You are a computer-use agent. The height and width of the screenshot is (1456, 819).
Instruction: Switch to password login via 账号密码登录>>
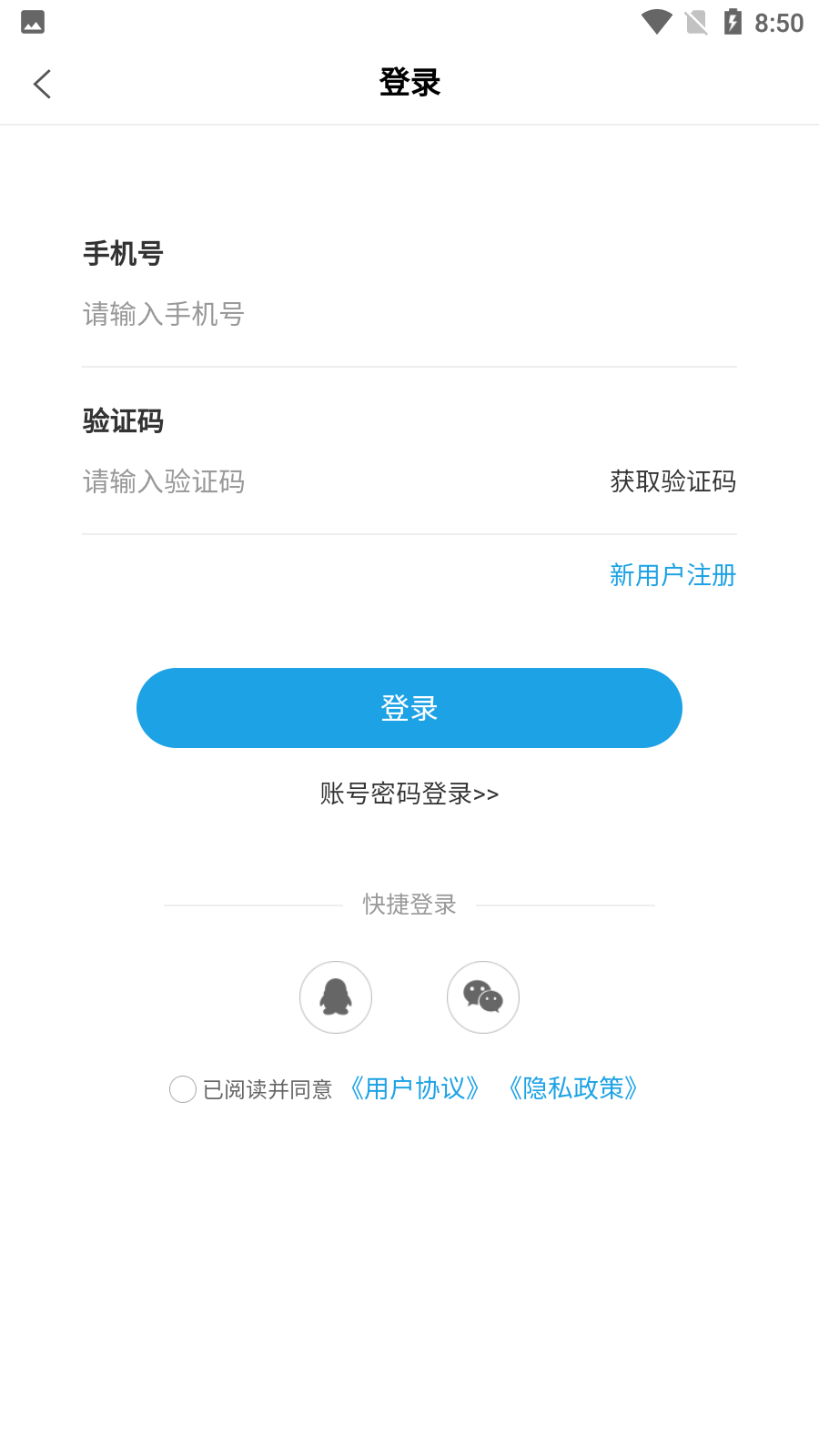coord(409,794)
